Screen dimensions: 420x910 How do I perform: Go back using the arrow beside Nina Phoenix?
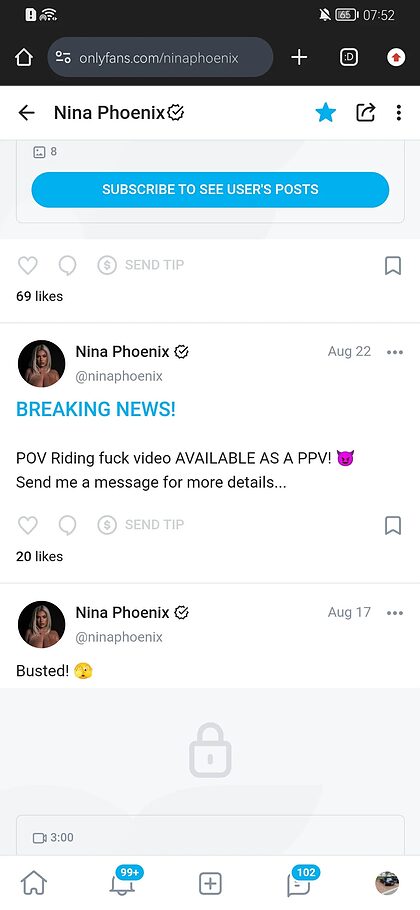click(26, 113)
